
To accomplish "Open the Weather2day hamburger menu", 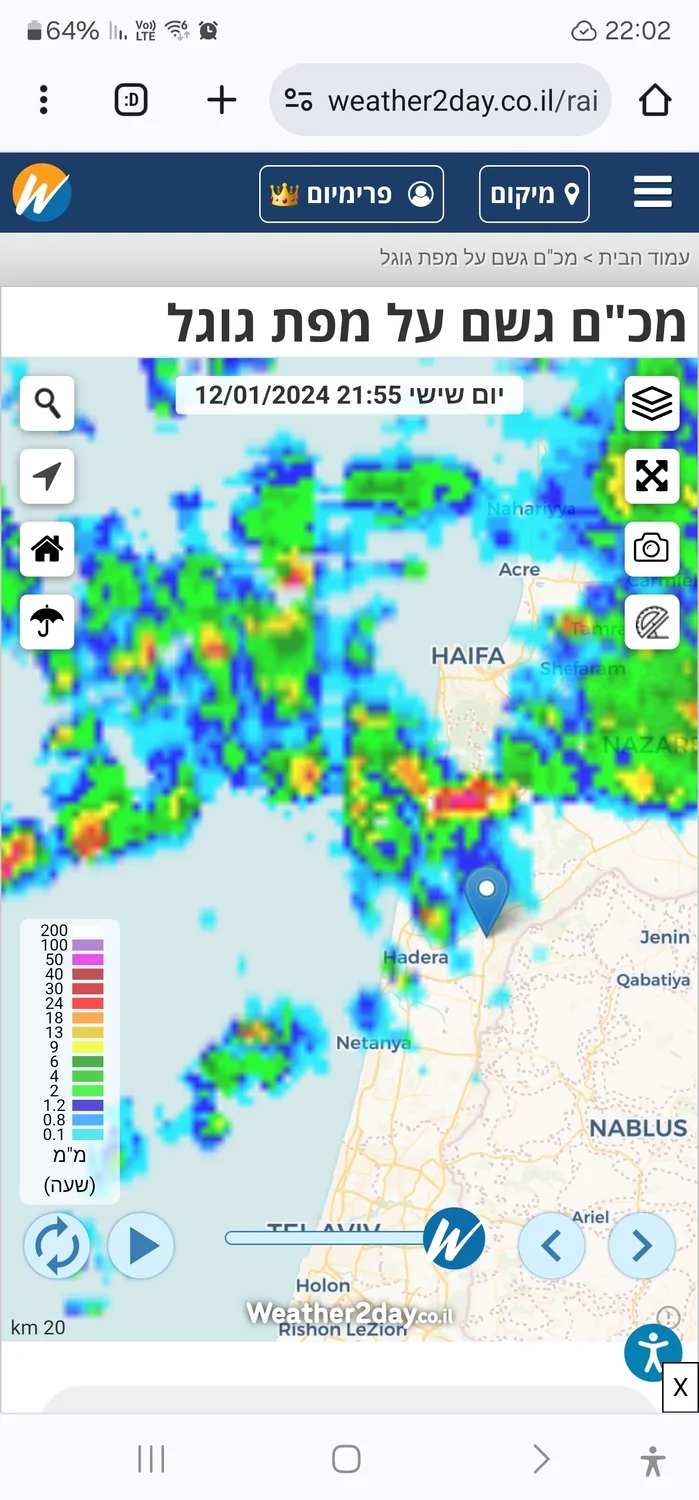I will [652, 192].
